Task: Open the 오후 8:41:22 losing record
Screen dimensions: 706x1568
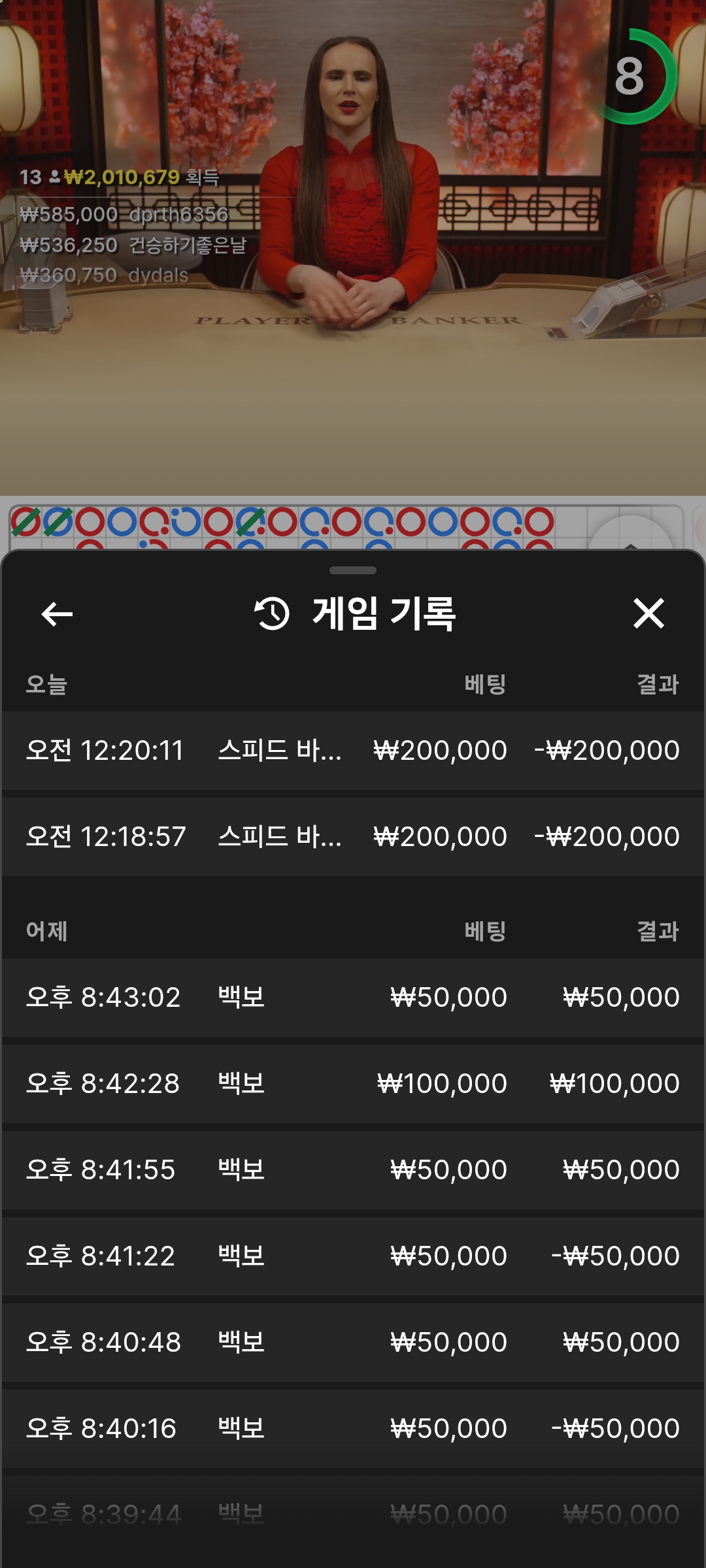Action: [353, 1256]
